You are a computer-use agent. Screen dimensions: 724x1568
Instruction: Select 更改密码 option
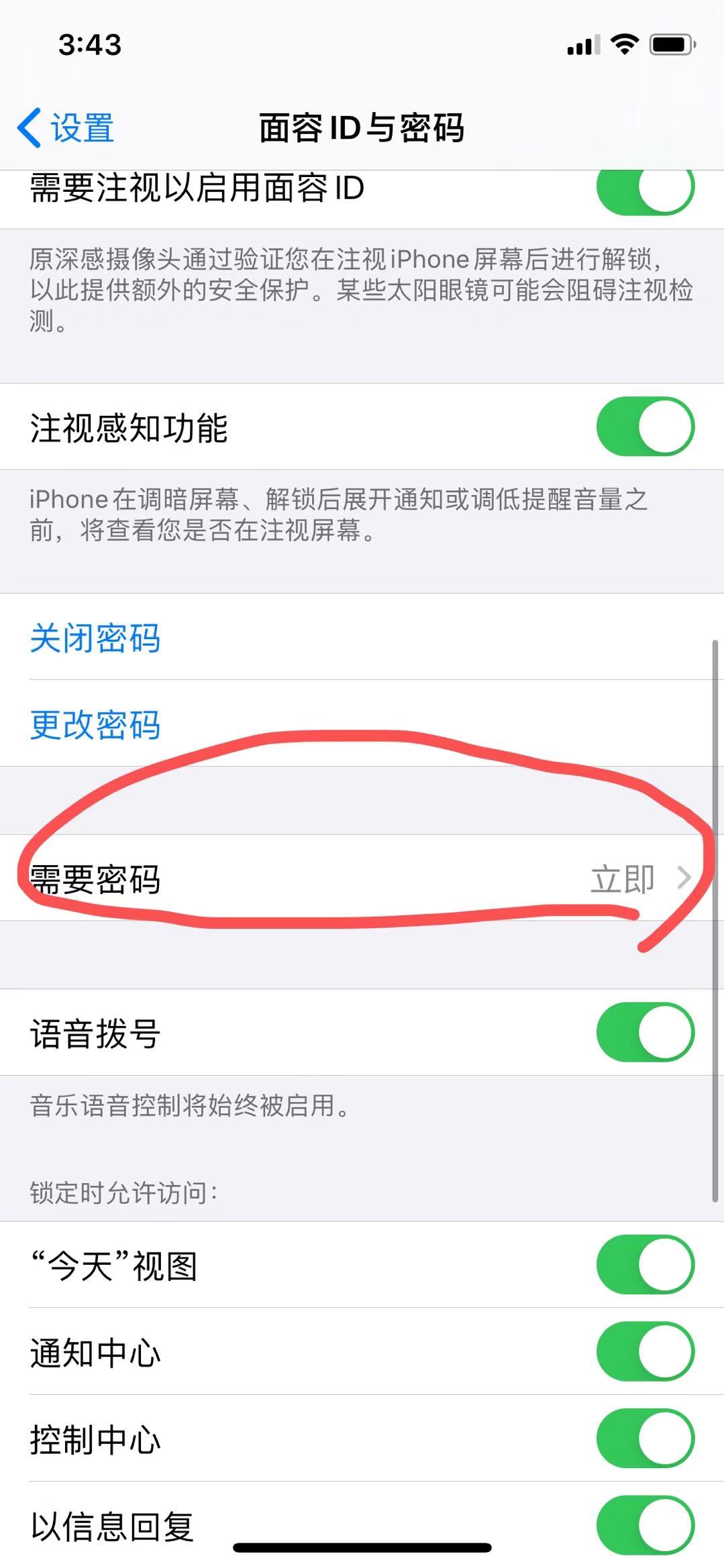(x=95, y=724)
